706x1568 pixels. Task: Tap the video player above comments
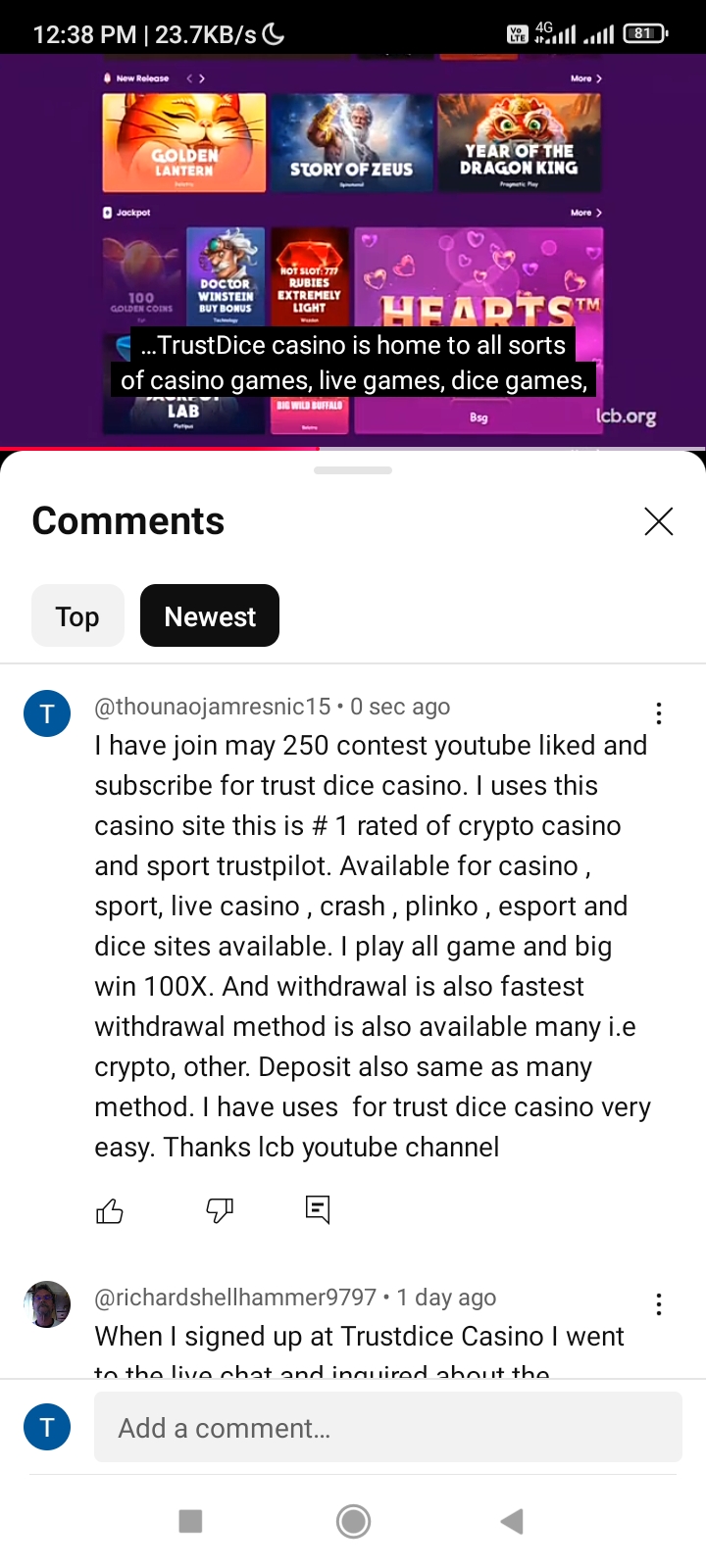pyautogui.click(x=353, y=245)
